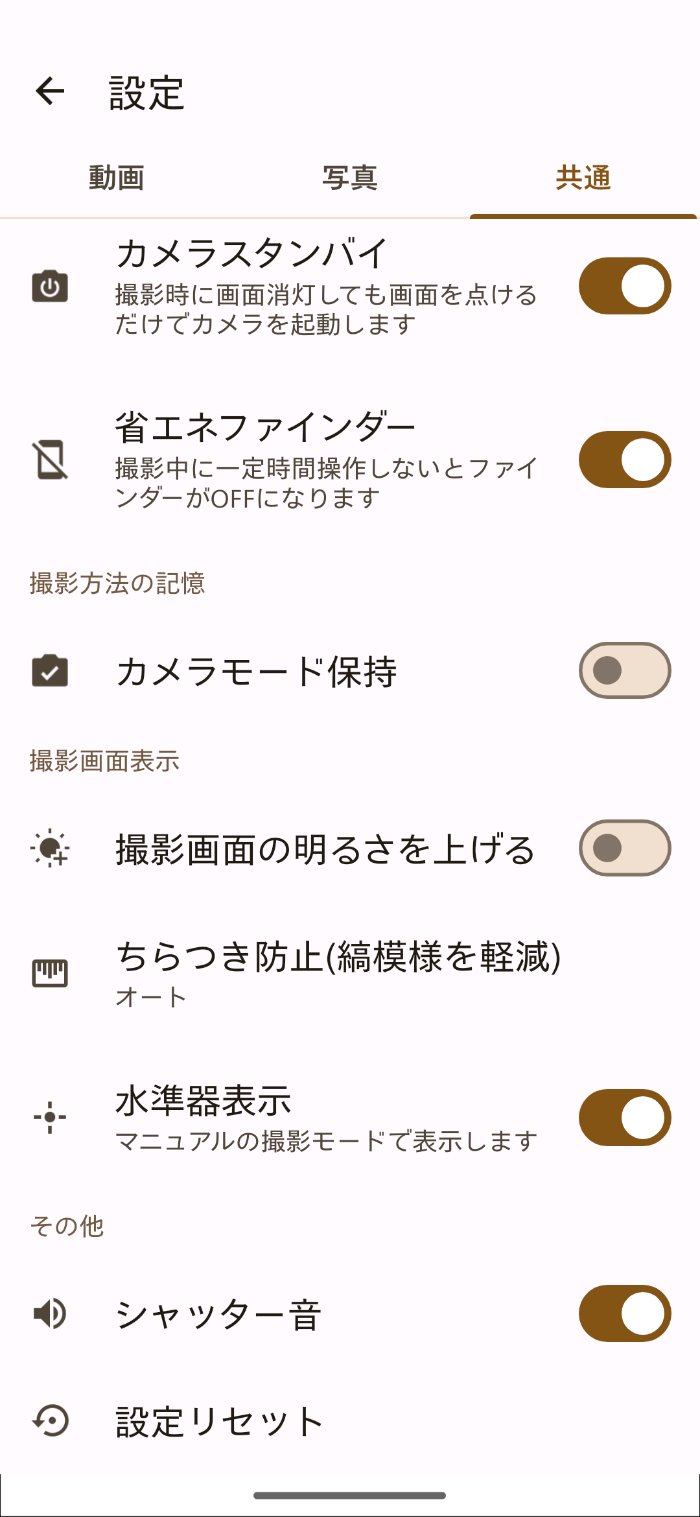Switch to the 写真 tab

[350, 178]
